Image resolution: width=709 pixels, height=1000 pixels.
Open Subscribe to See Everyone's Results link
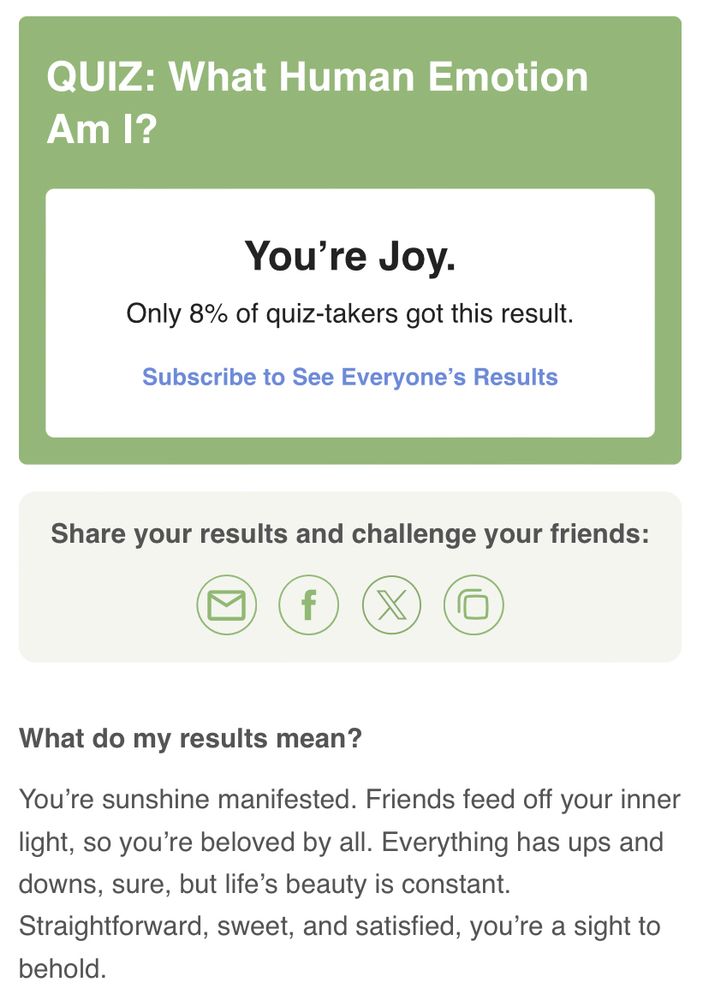(x=350, y=377)
